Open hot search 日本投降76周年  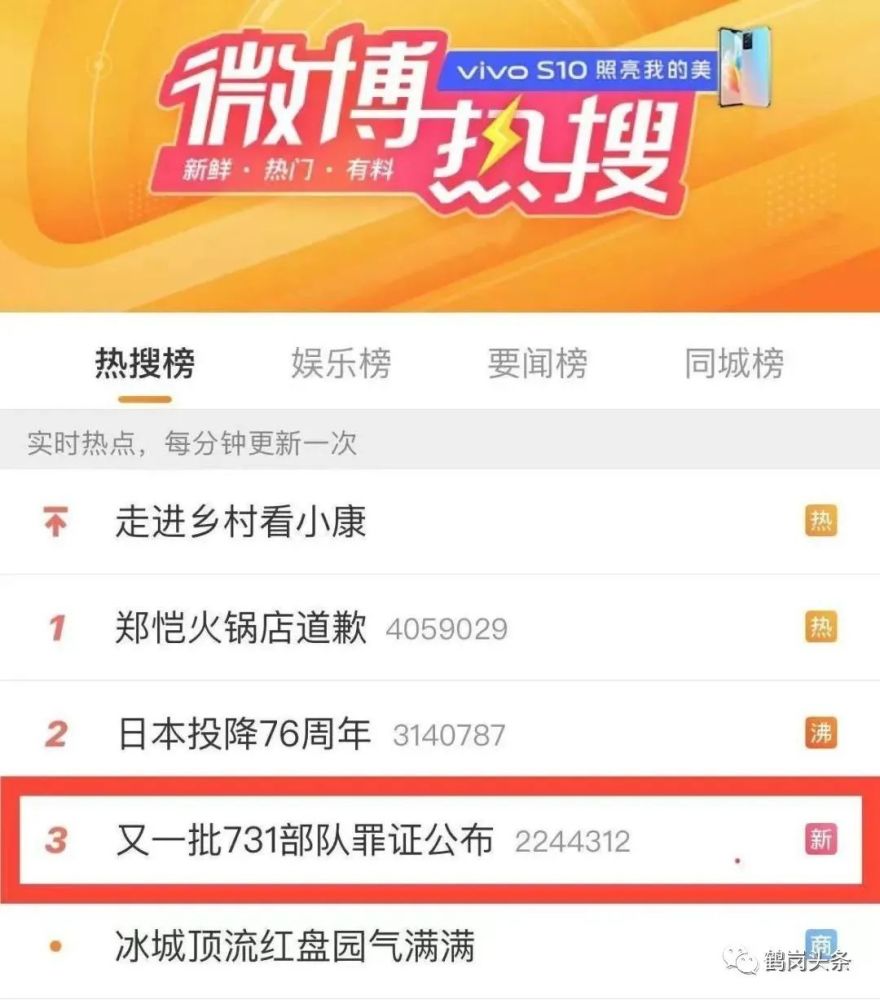click(x=244, y=734)
